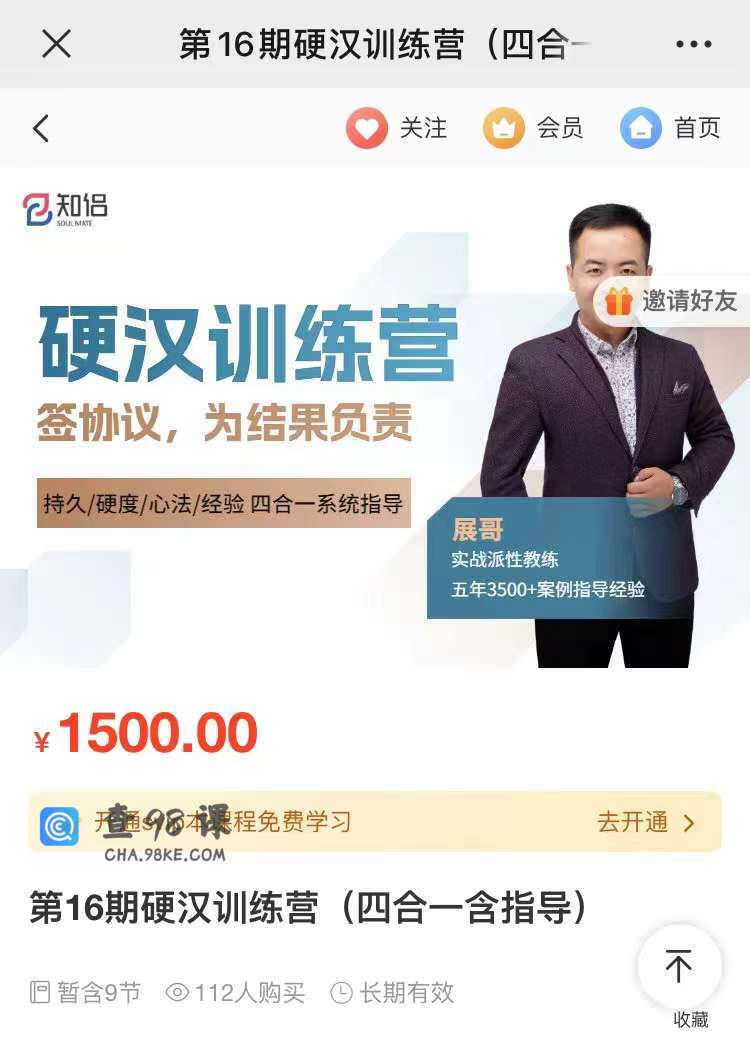Go back with the left arrow
Viewport: 750px width, 1040px height.
click(41, 128)
